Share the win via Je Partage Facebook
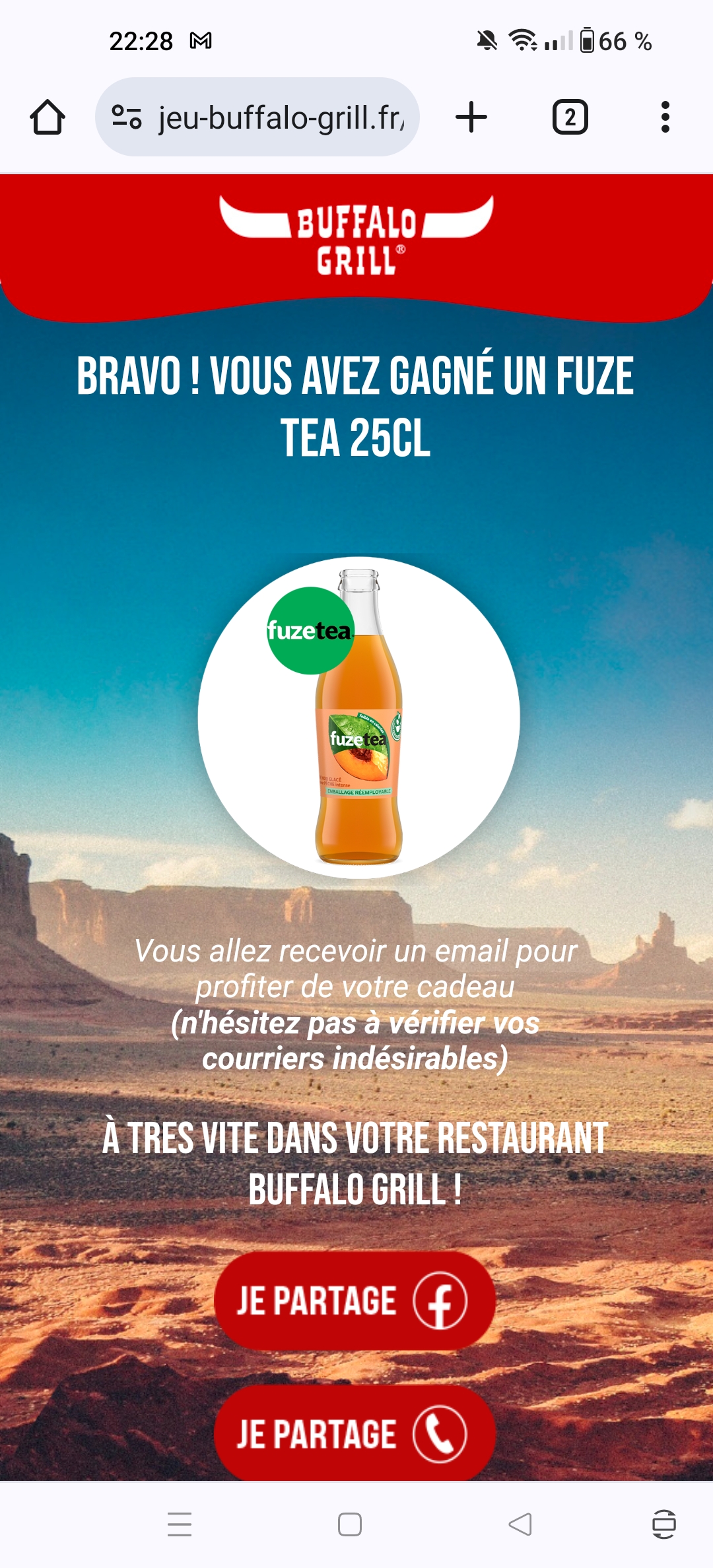This screenshot has width=713, height=1568. 355,1301
